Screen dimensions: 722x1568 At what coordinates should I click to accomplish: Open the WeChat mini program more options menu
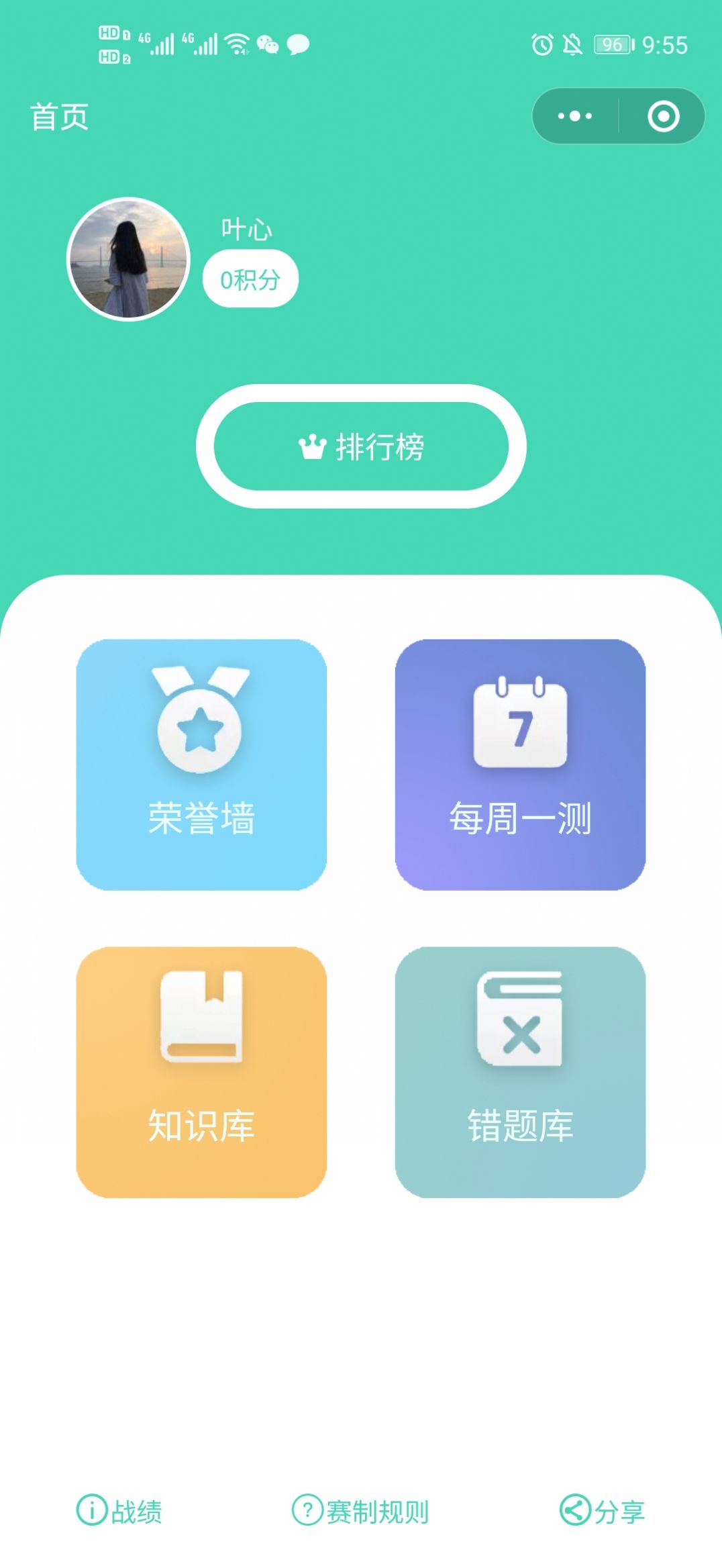tap(574, 115)
